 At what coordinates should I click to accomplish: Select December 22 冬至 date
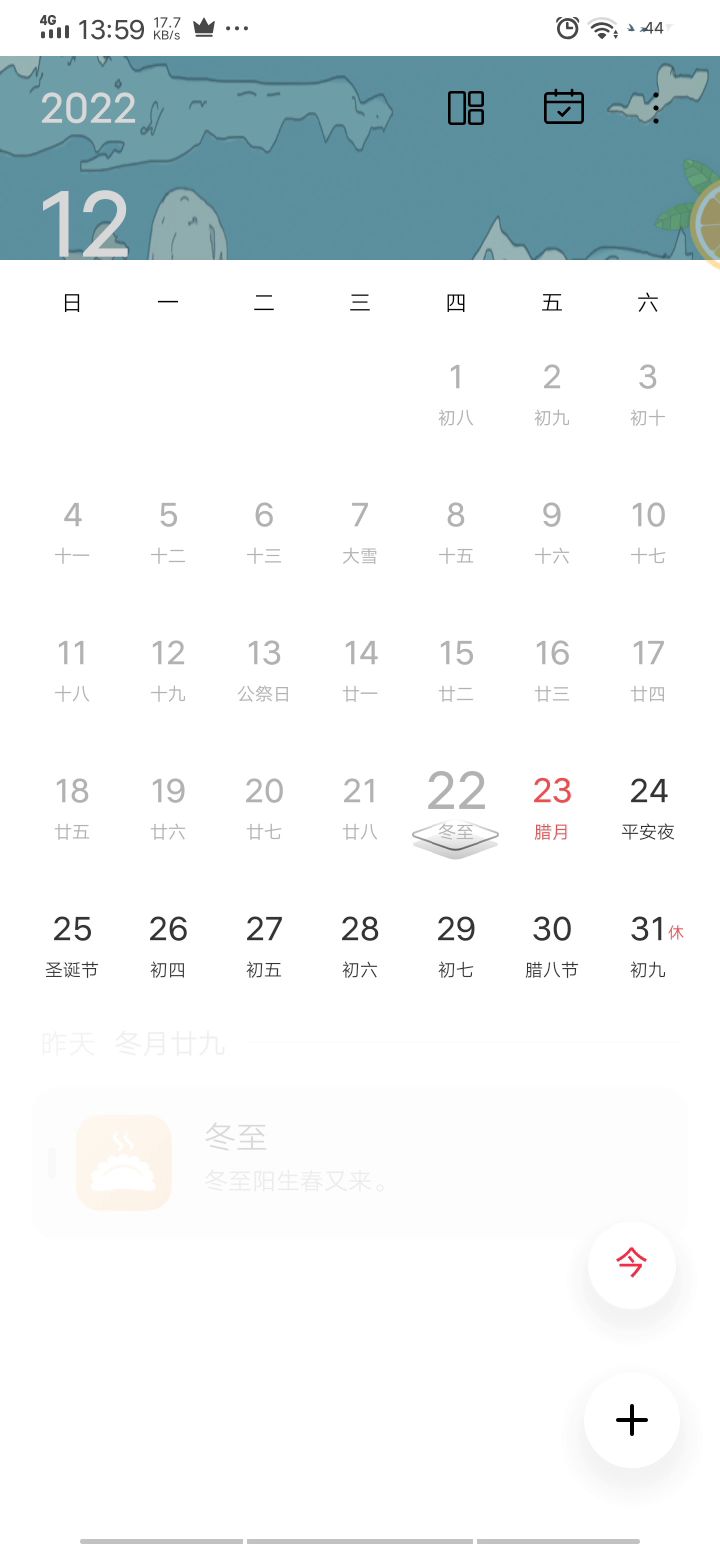(x=456, y=807)
